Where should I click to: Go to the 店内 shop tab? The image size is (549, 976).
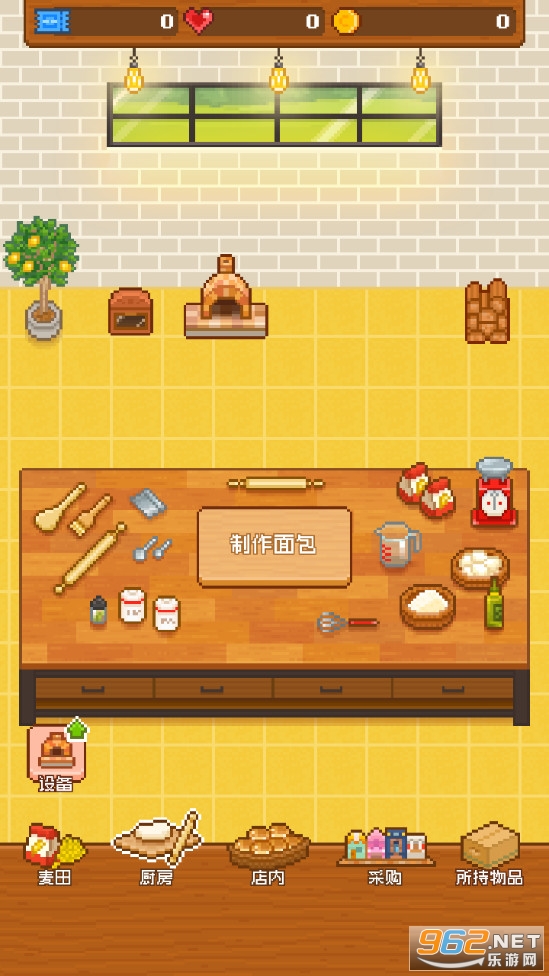click(269, 854)
